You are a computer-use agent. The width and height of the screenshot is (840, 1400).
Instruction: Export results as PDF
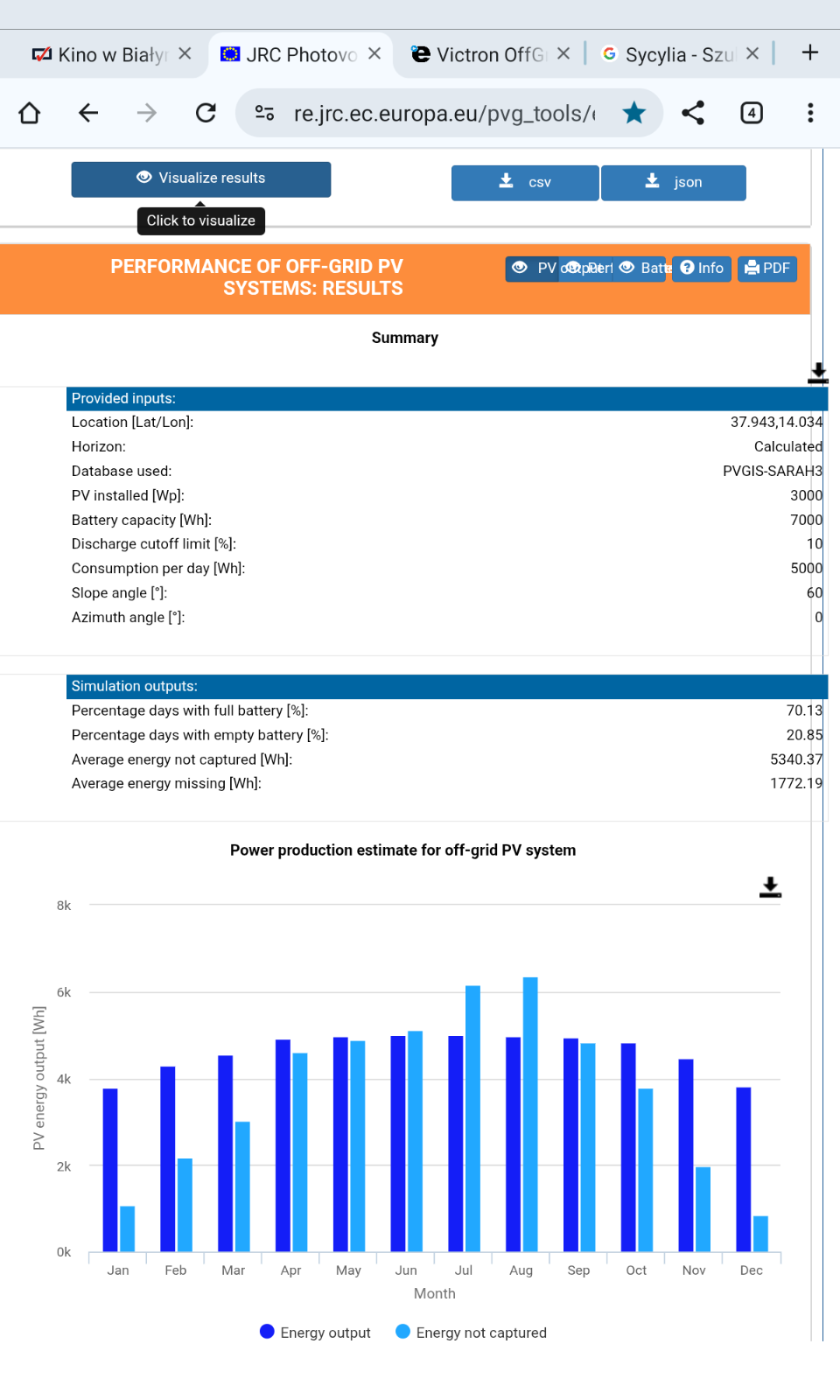767,269
